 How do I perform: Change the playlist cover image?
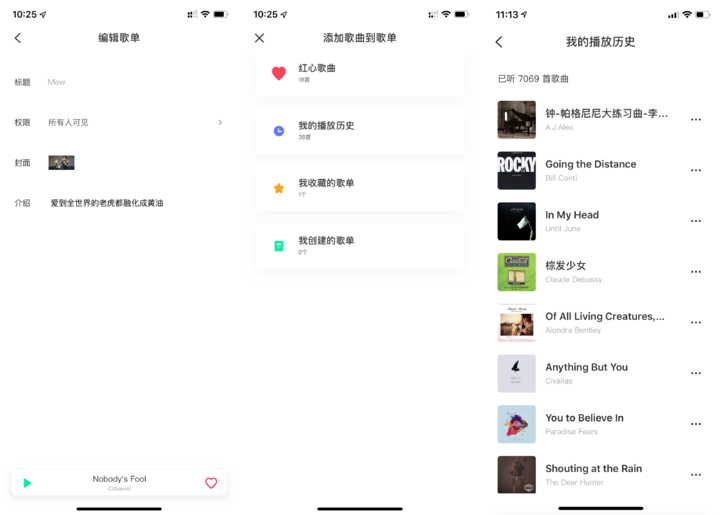tap(61, 162)
